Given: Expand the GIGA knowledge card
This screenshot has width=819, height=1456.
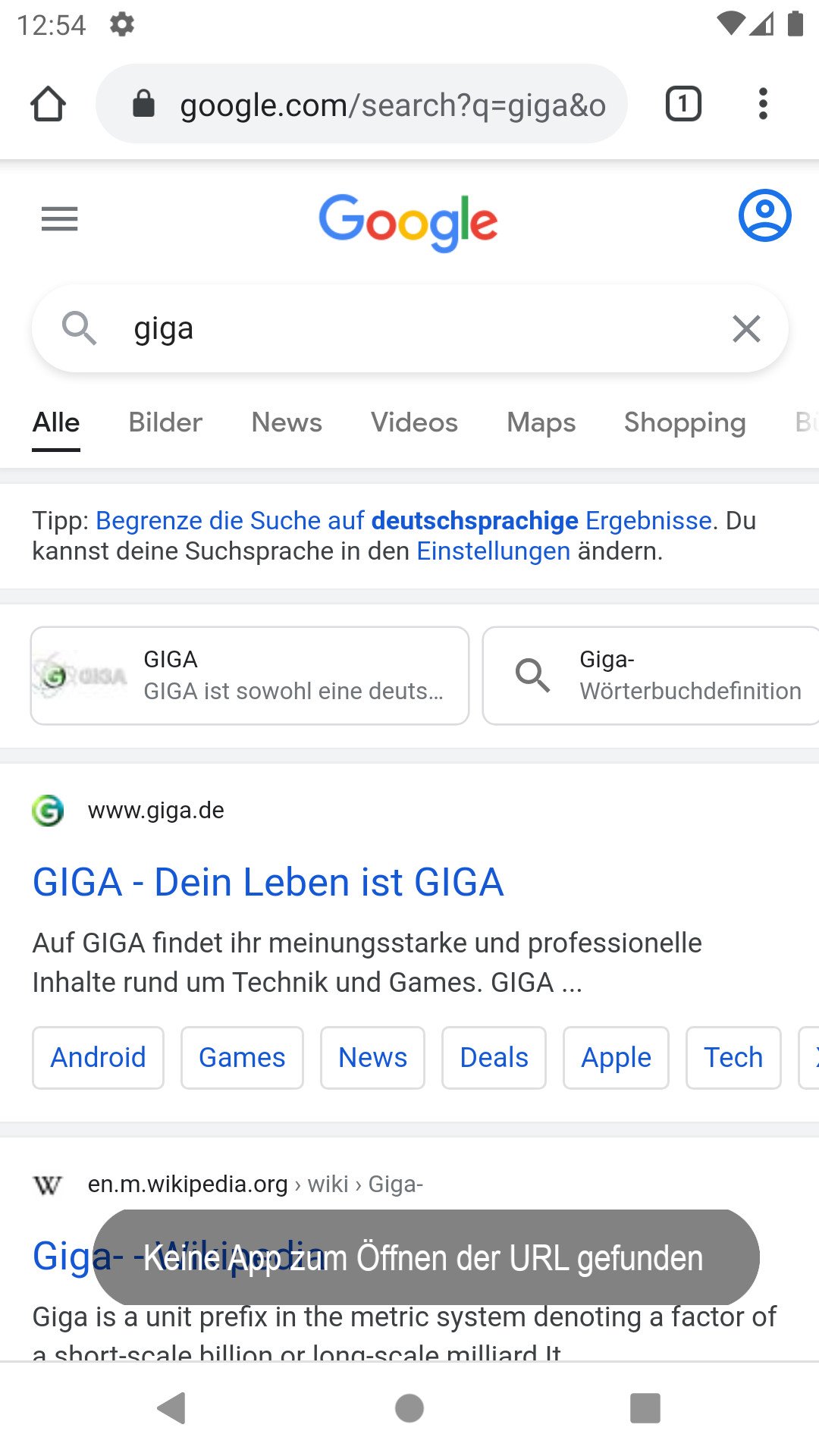Looking at the screenshot, I should (x=249, y=674).
